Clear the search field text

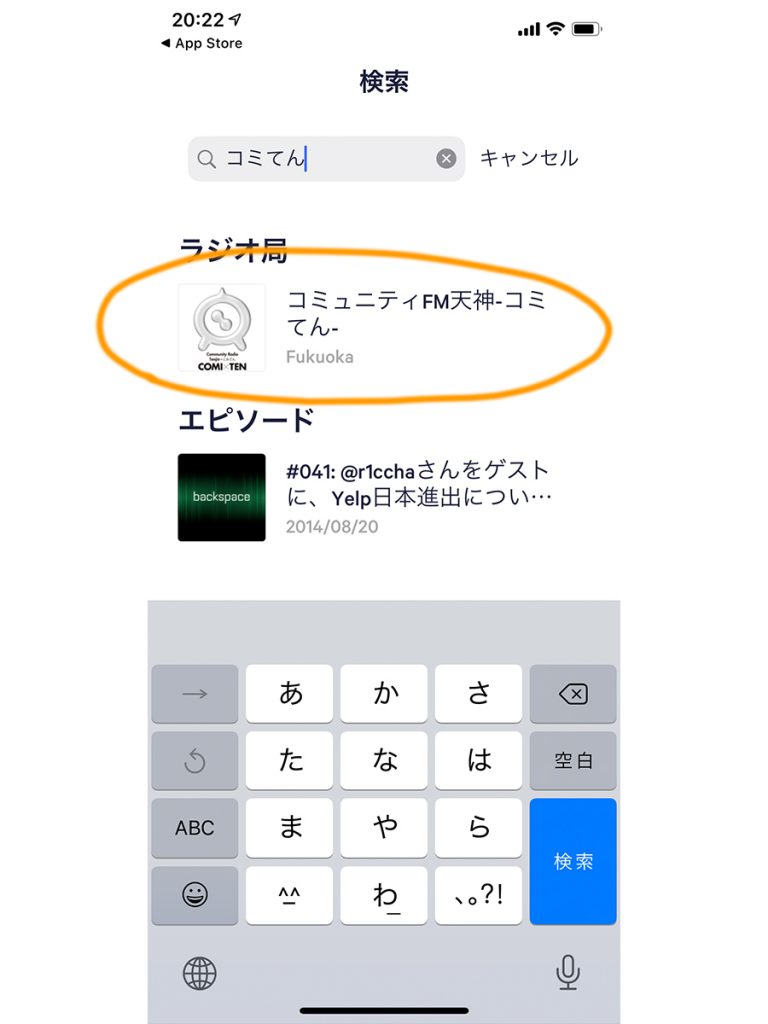[446, 159]
